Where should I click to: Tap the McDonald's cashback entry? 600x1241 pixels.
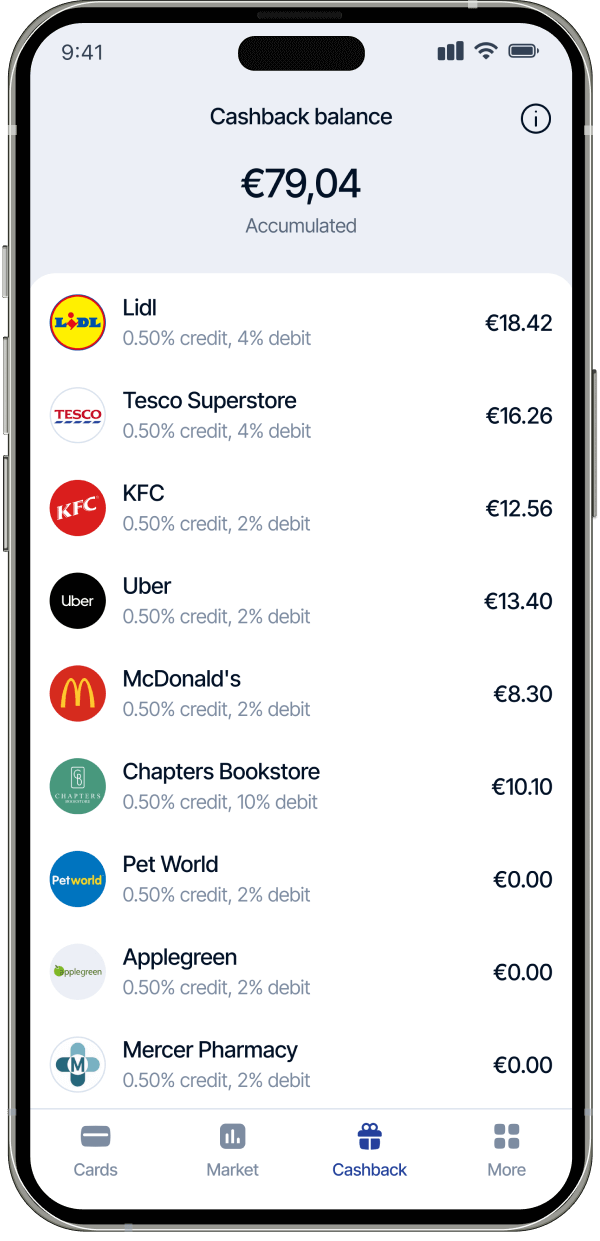point(300,693)
